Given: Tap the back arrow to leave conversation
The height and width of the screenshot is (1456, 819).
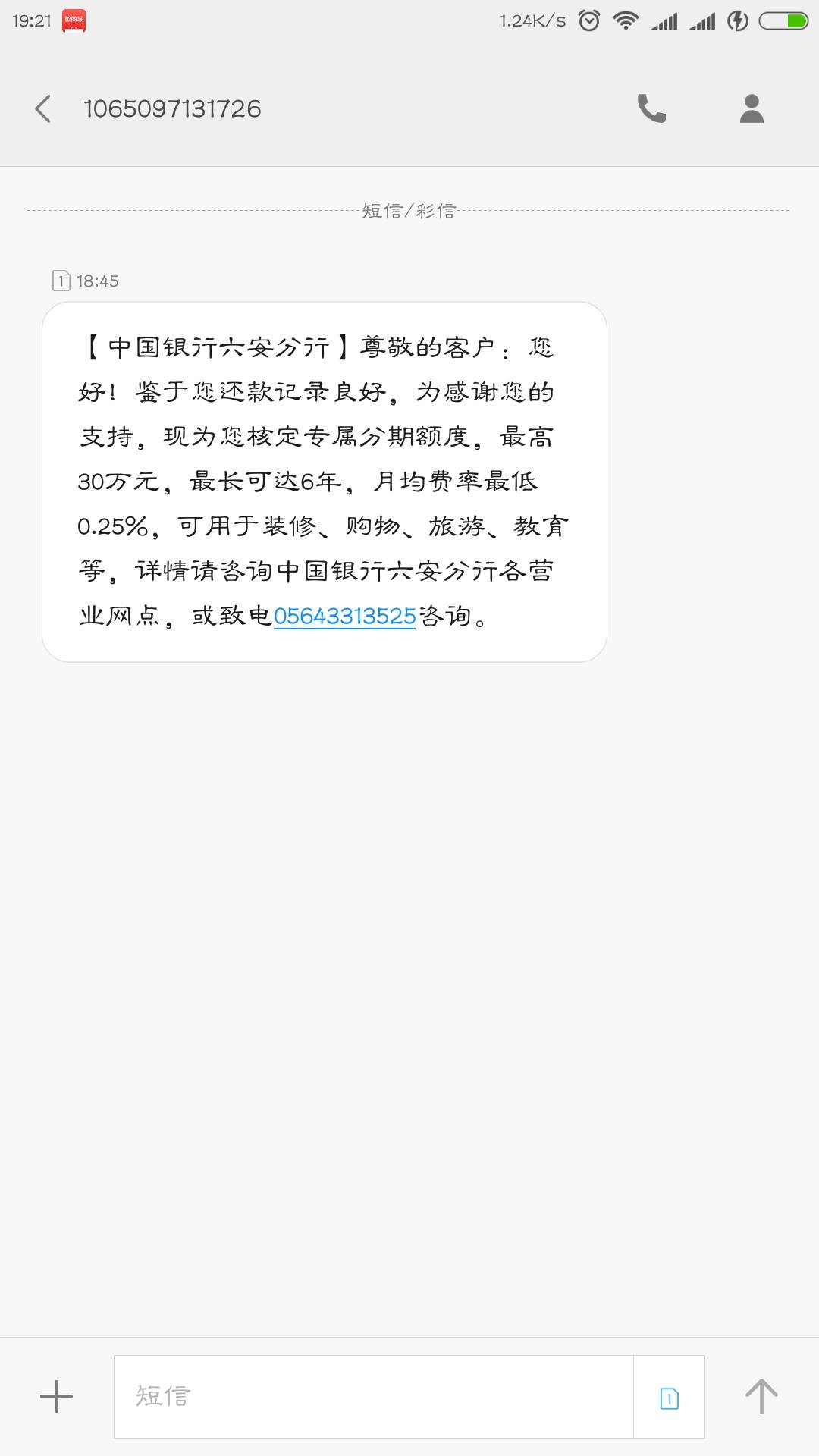Looking at the screenshot, I should (x=43, y=108).
